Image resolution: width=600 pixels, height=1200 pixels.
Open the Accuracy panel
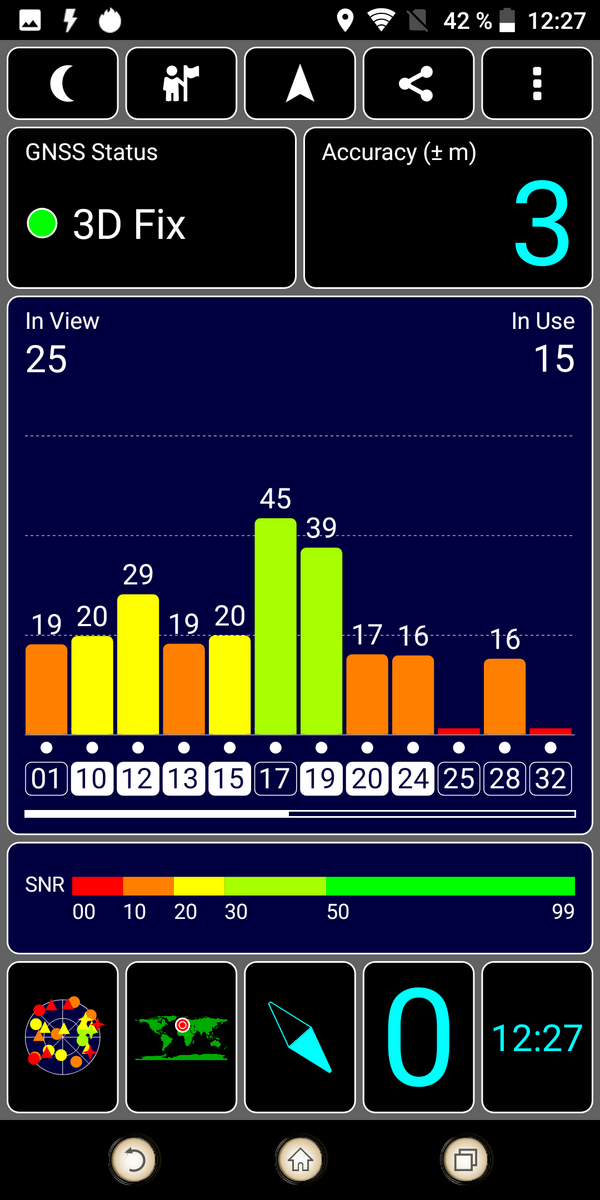coord(448,208)
